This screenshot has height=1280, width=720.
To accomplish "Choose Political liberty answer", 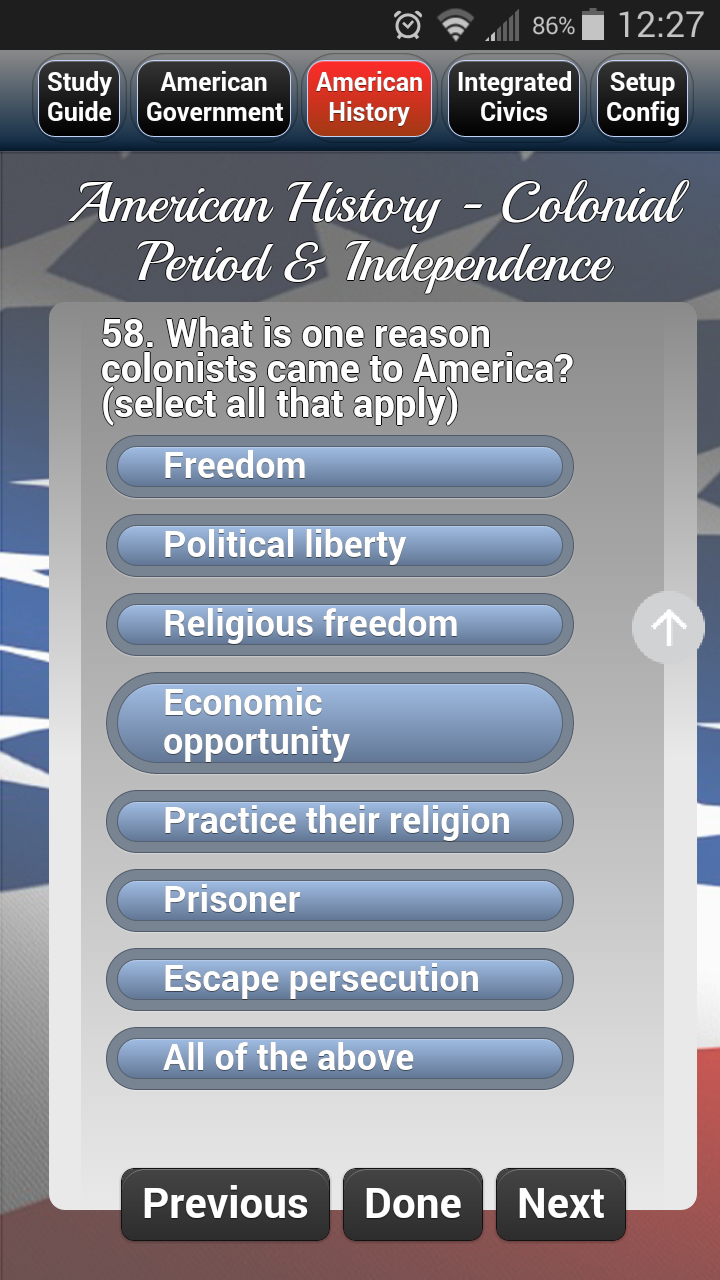I will [x=340, y=545].
